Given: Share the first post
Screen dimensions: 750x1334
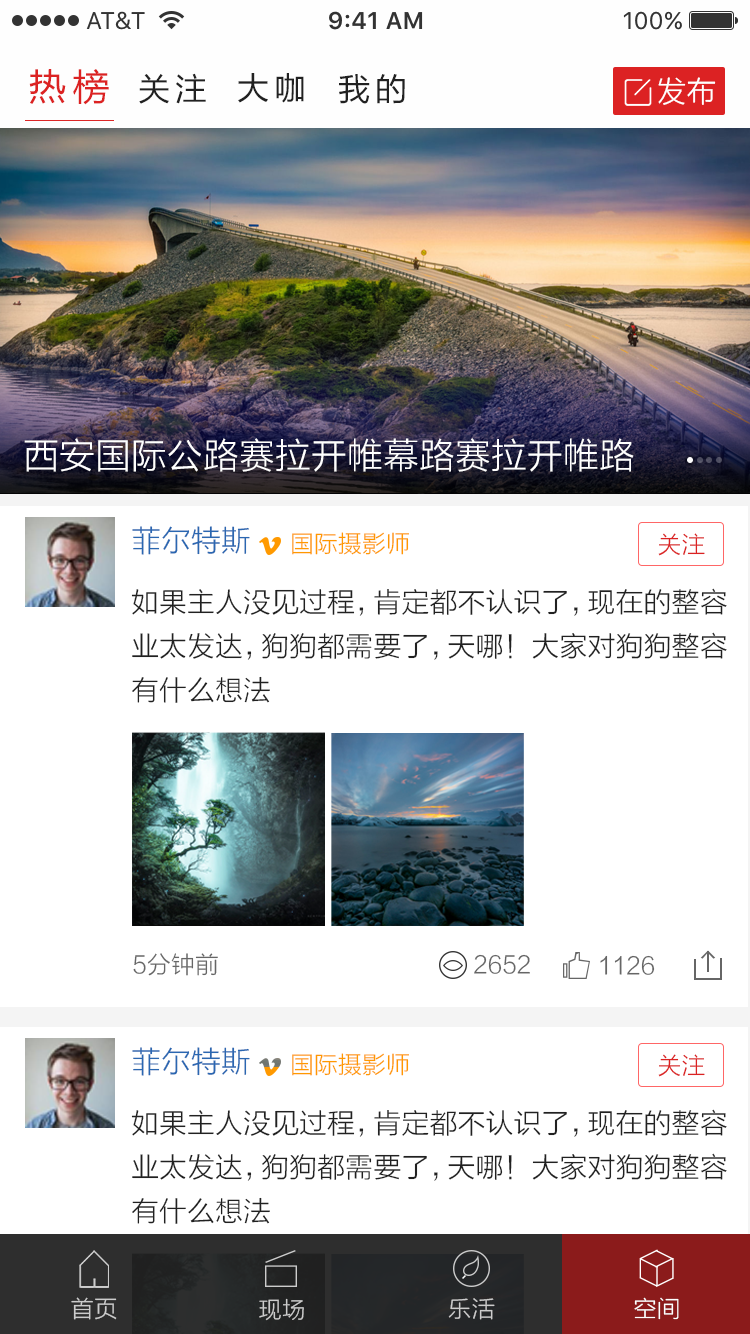Looking at the screenshot, I should pyautogui.click(x=707, y=965).
